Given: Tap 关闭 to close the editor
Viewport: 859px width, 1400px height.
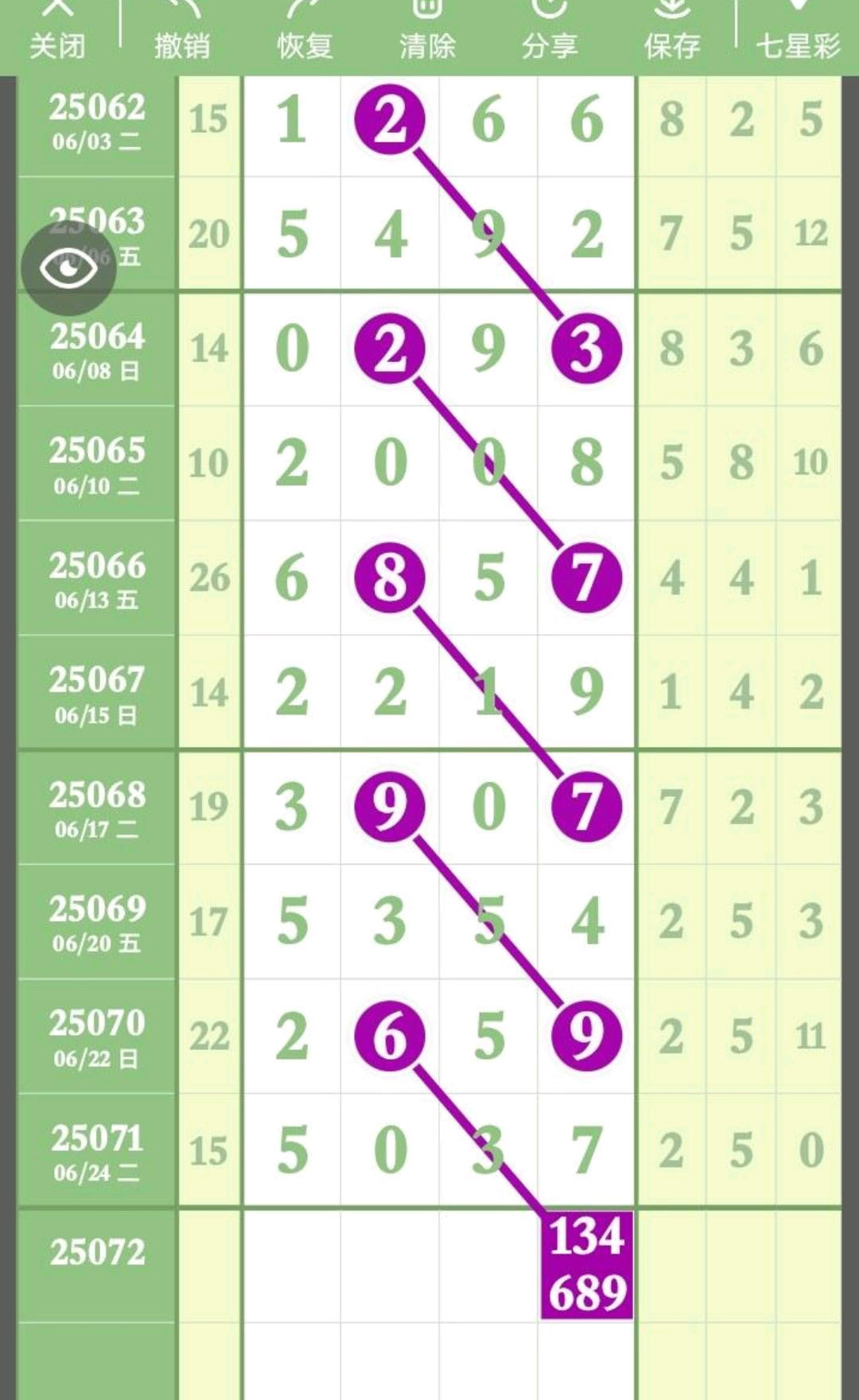Looking at the screenshot, I should tap(56, 32).
